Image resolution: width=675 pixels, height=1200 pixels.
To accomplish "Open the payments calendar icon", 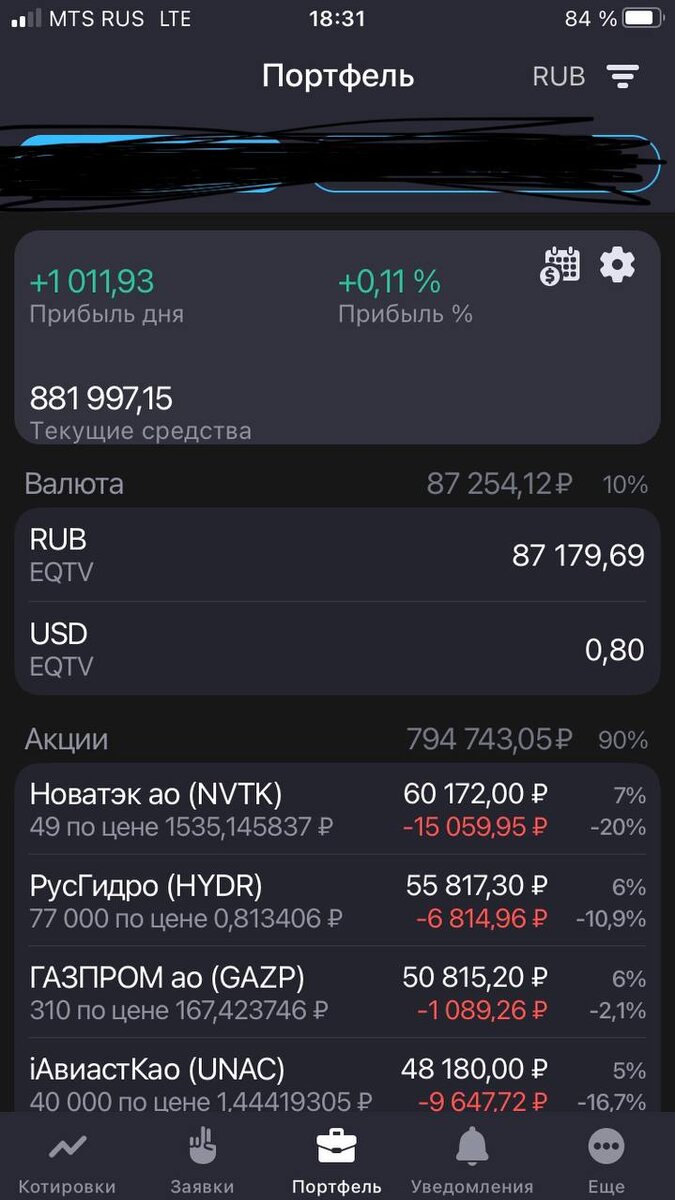I will point(561,266).
